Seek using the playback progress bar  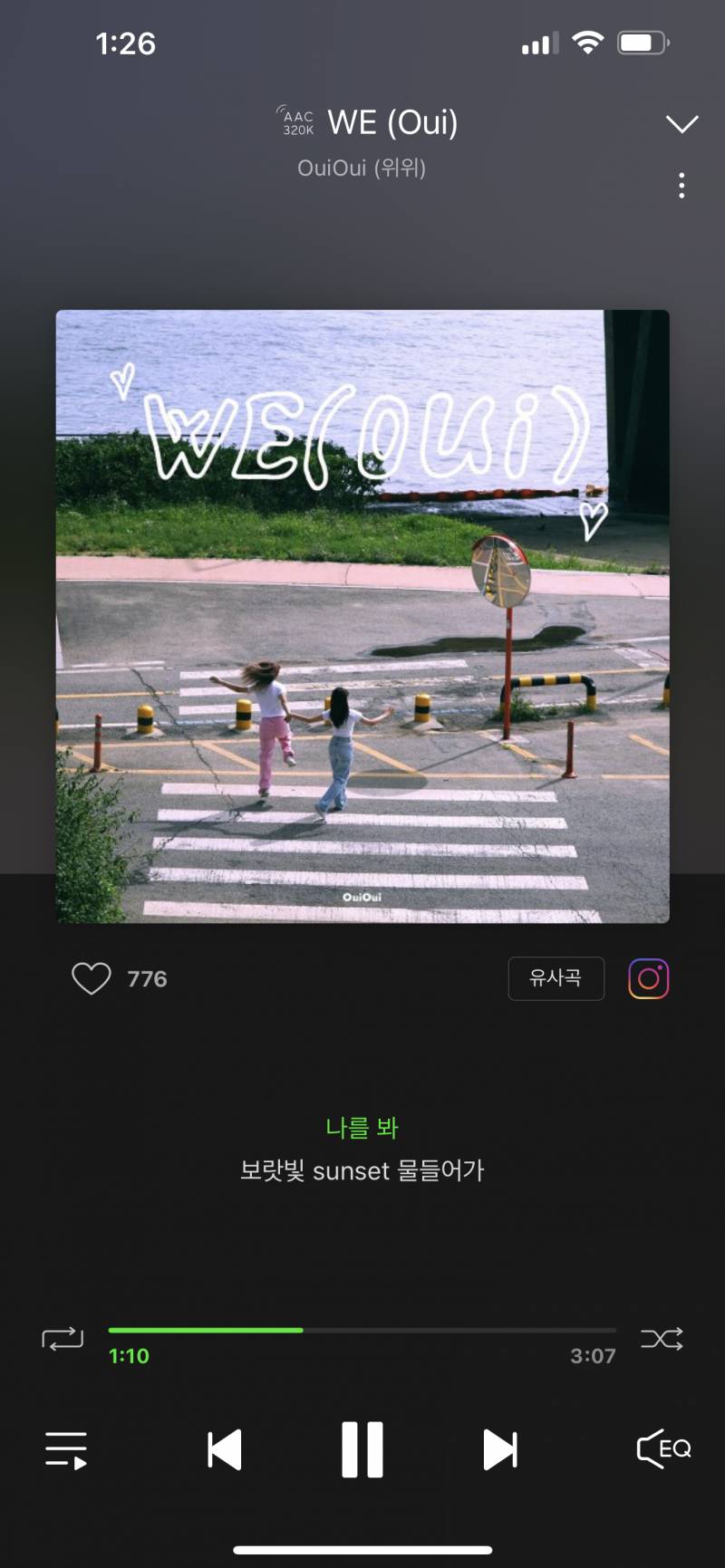coord(362,1330)
